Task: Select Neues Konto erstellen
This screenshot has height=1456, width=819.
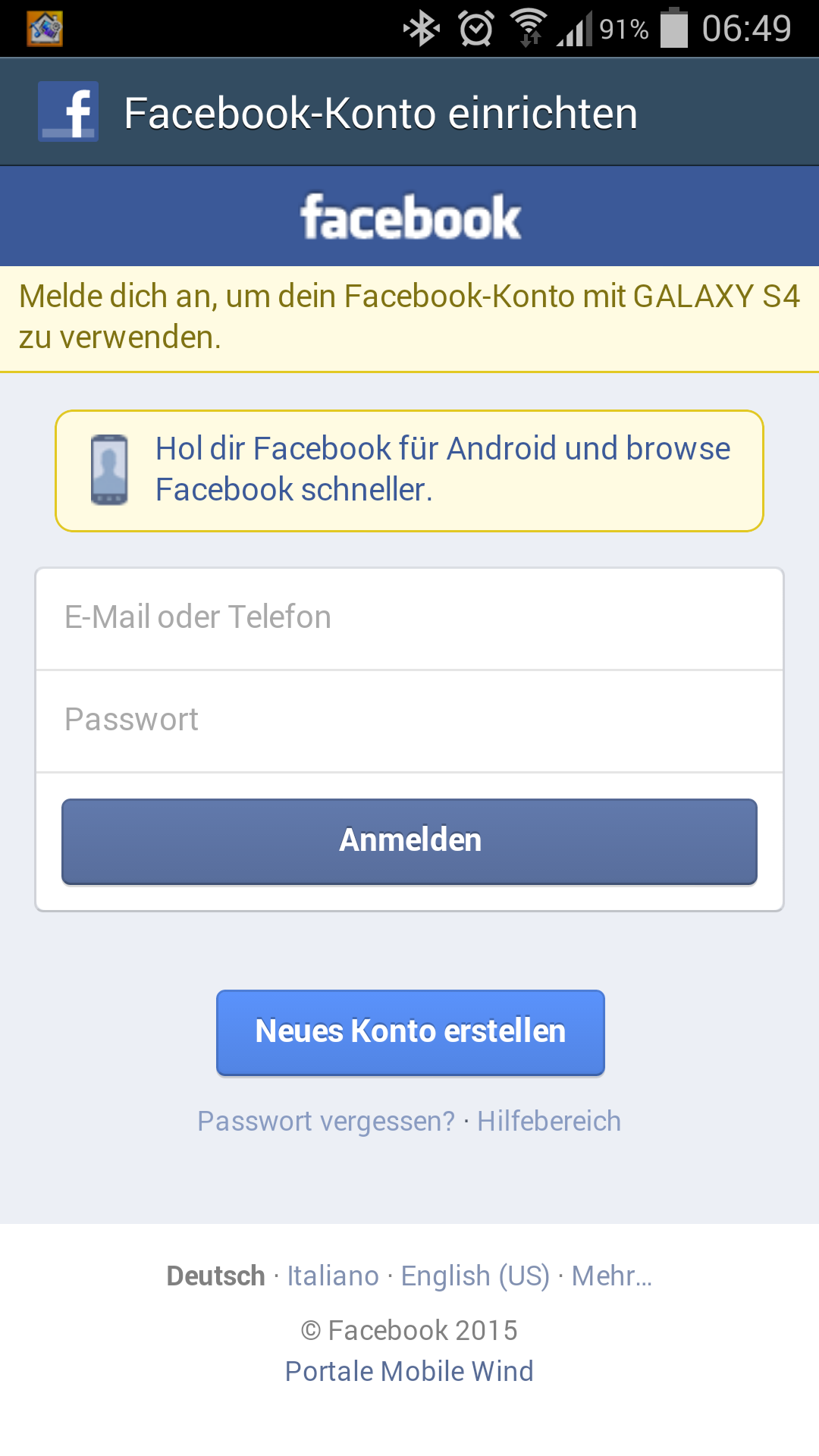Action: (410, 1032)
